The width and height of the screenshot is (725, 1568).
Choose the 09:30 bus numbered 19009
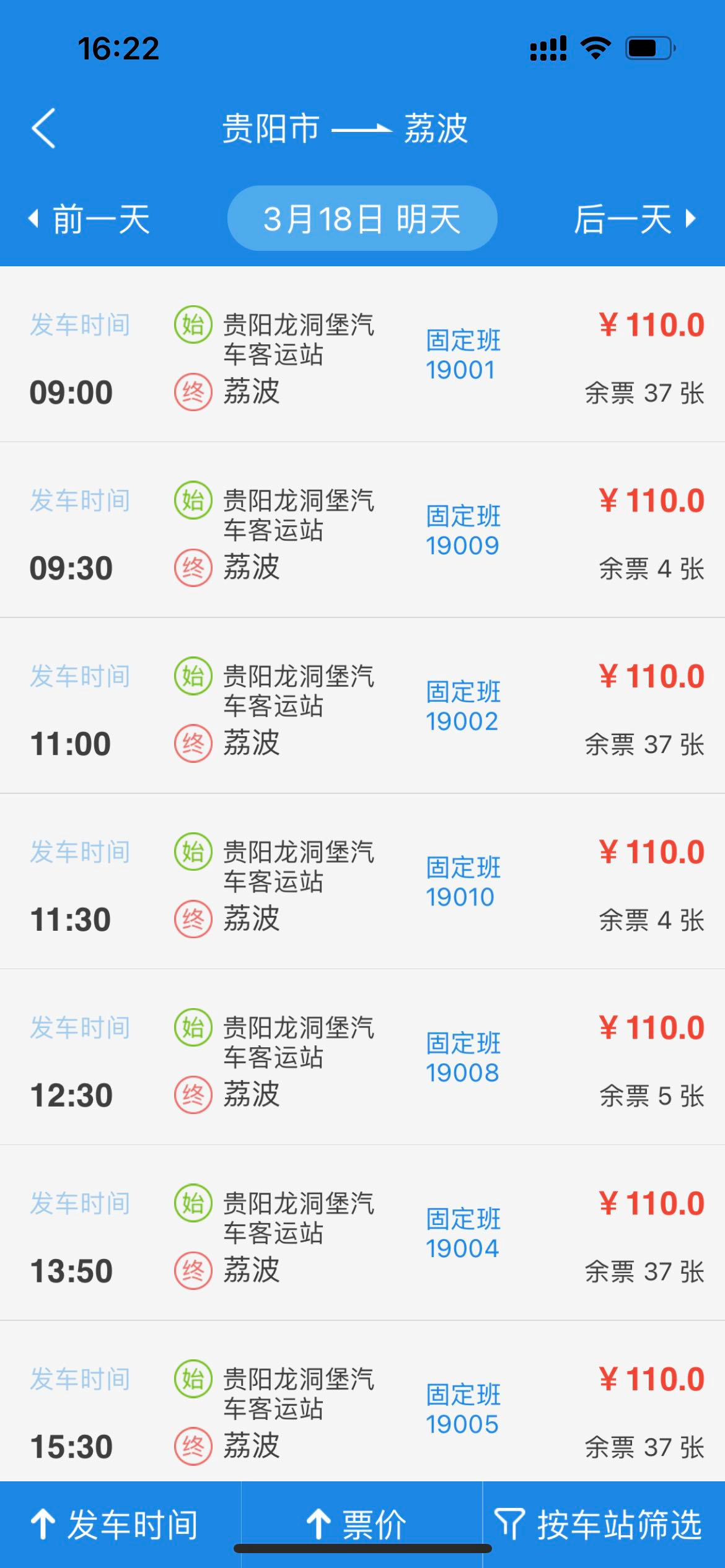tap(362, 531)
